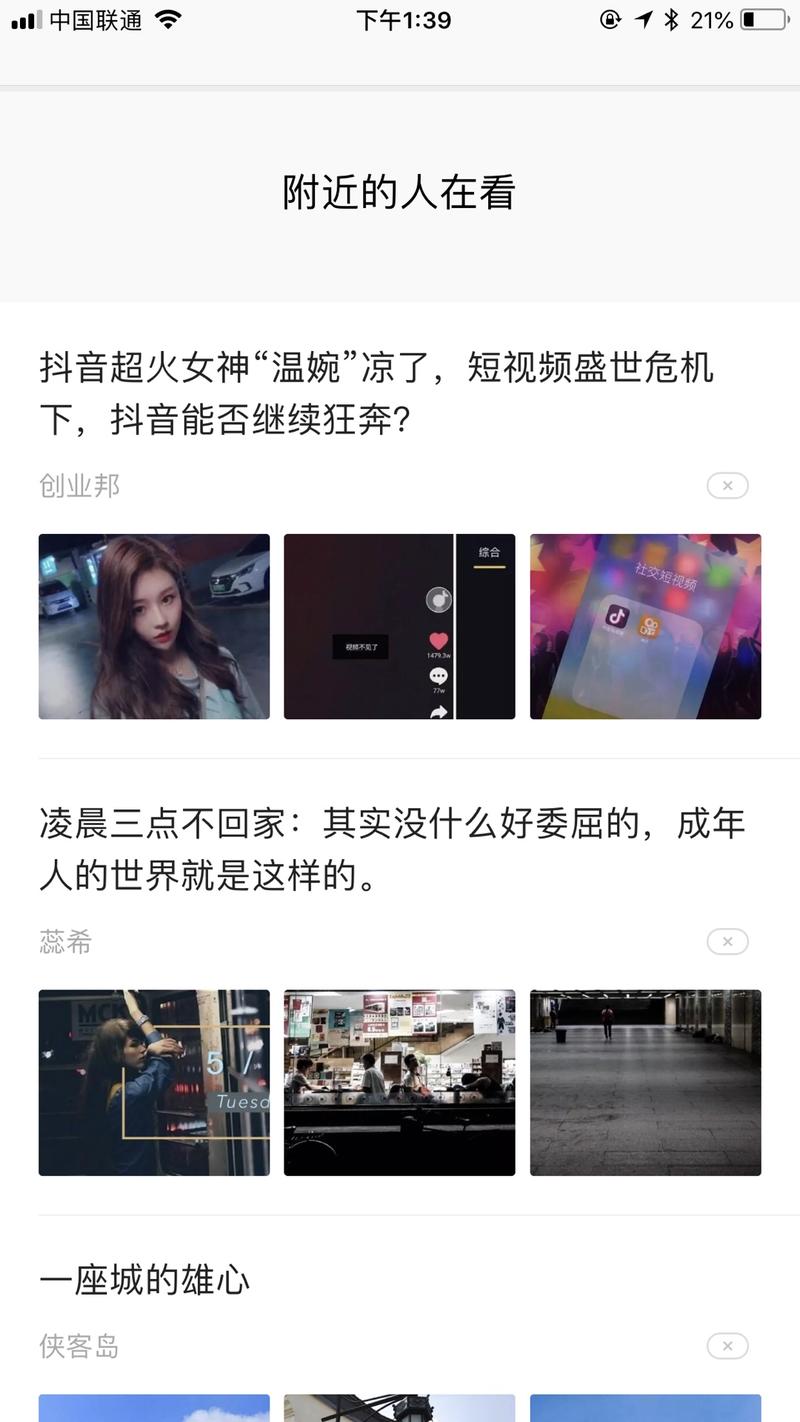800x1422 pixels.
Task: Dismiss the 创业邦 article recommendation
Action: point(727,485)
